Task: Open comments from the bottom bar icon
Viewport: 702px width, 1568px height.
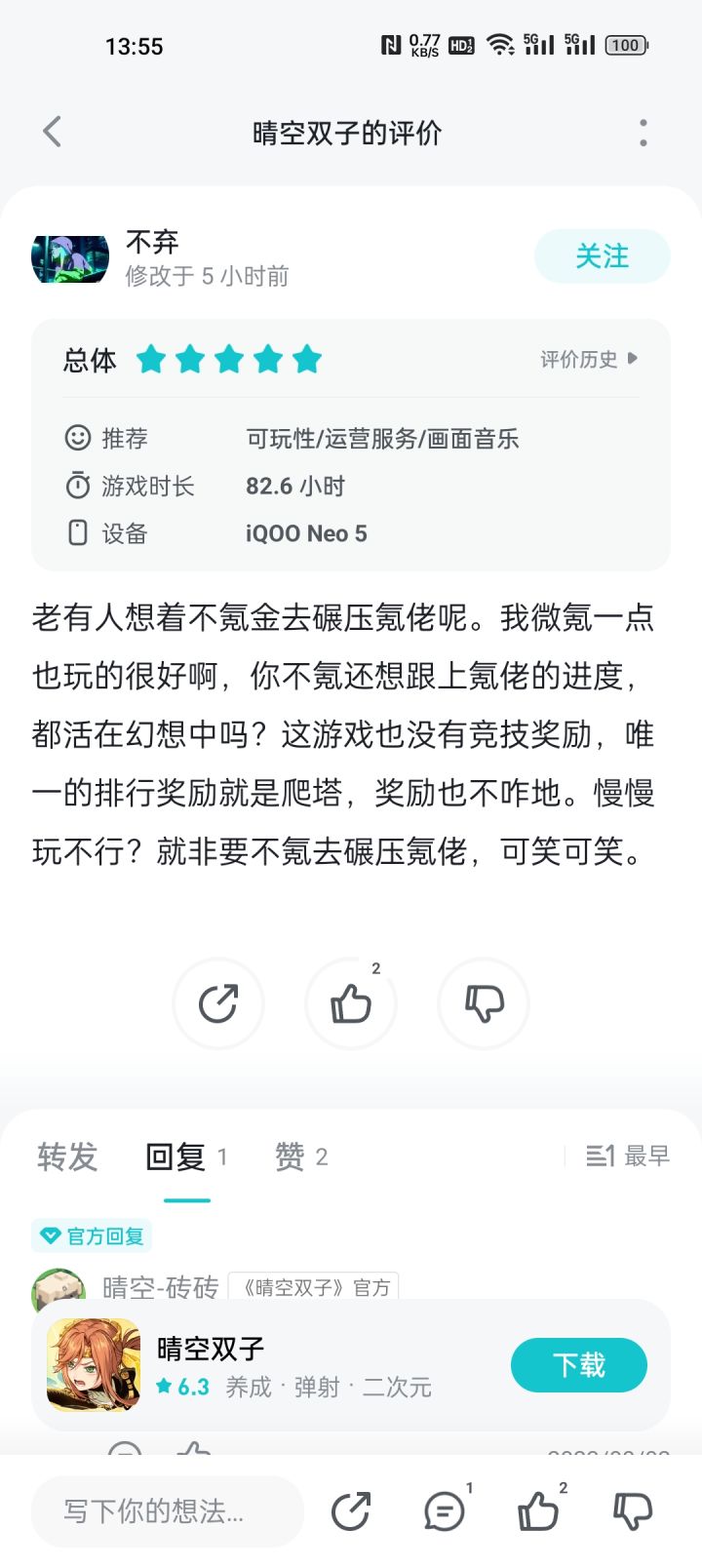Action: point(446,1511)
